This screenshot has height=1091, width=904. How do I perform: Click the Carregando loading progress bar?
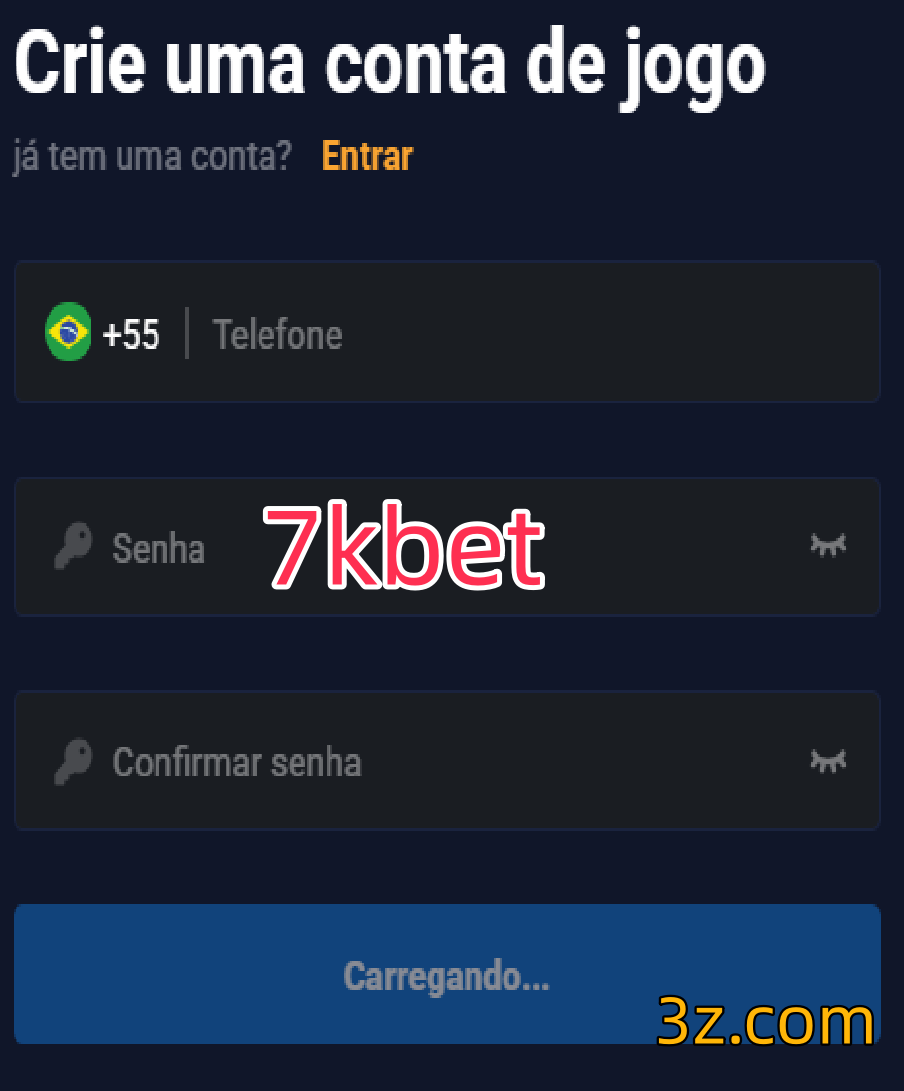[447, 973]
